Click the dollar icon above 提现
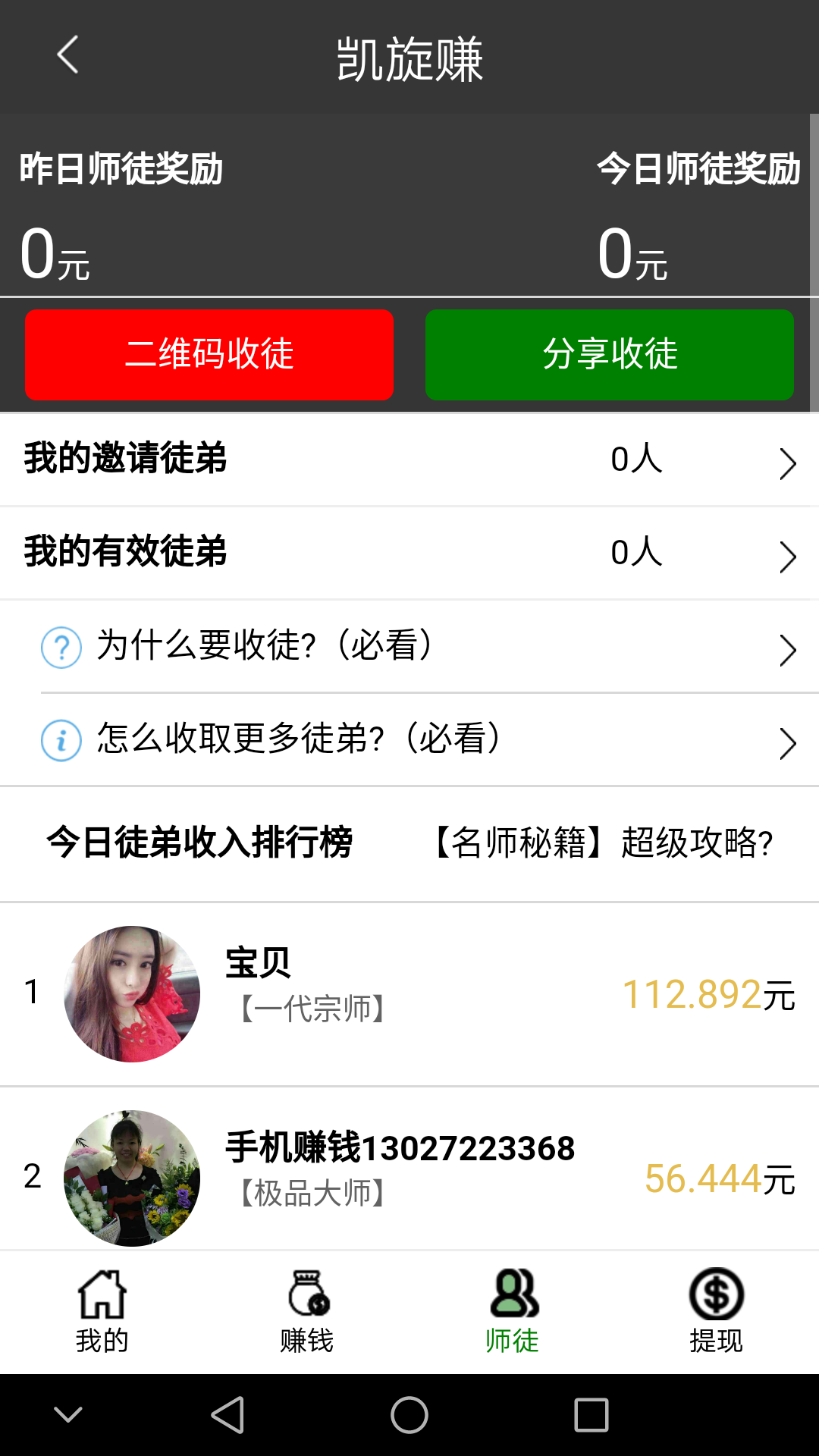 (x=716, y=1293)
